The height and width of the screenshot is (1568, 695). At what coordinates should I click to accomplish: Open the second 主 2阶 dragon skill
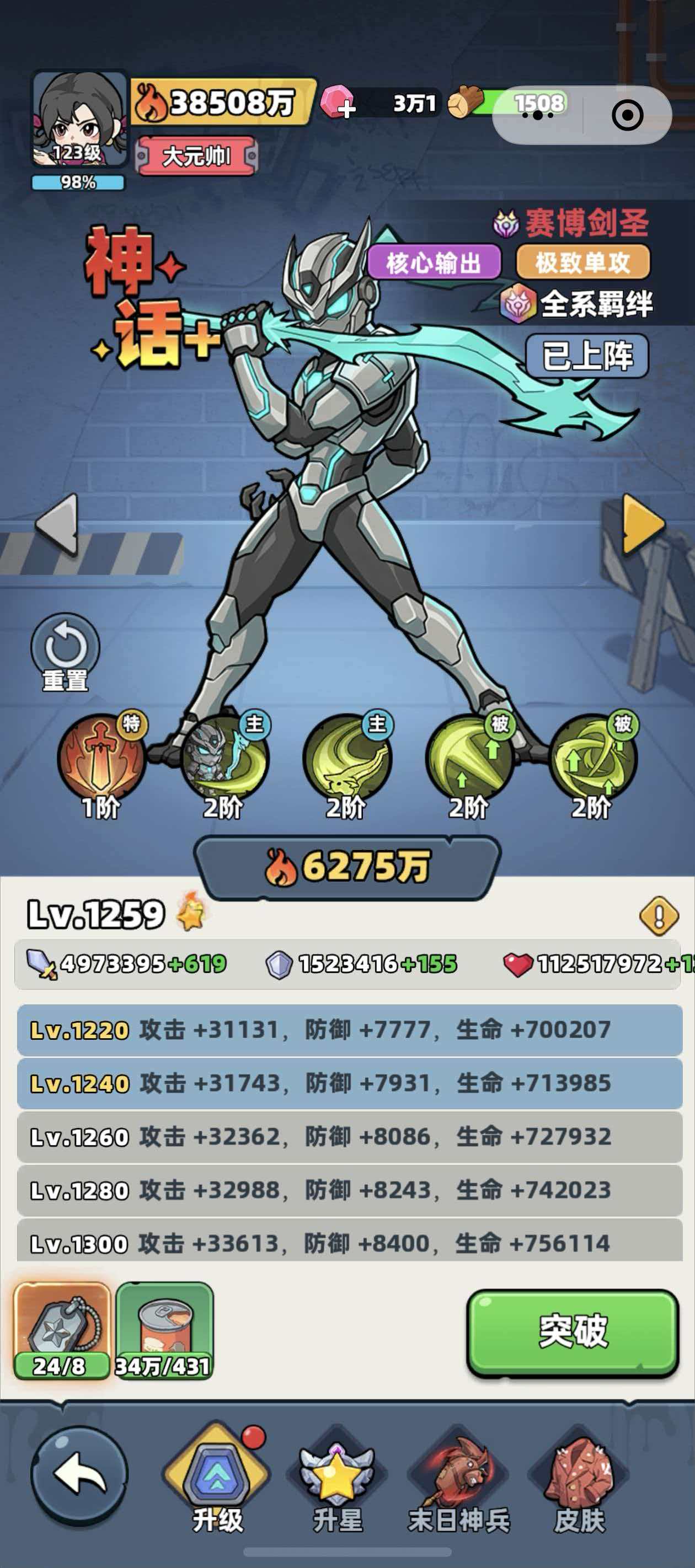pyautogui.click(x=346, y=759)
